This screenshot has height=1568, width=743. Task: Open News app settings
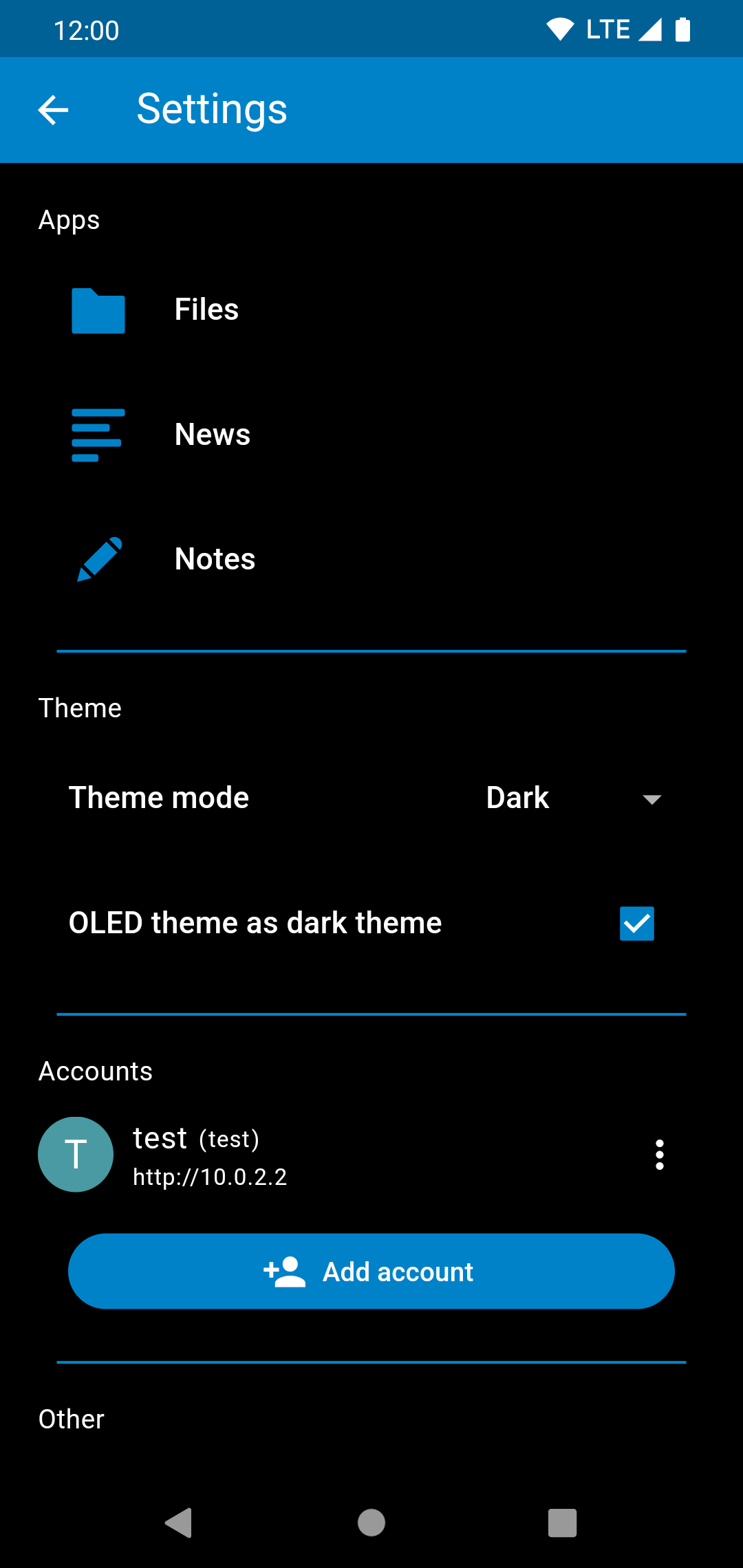coord(371,435)
